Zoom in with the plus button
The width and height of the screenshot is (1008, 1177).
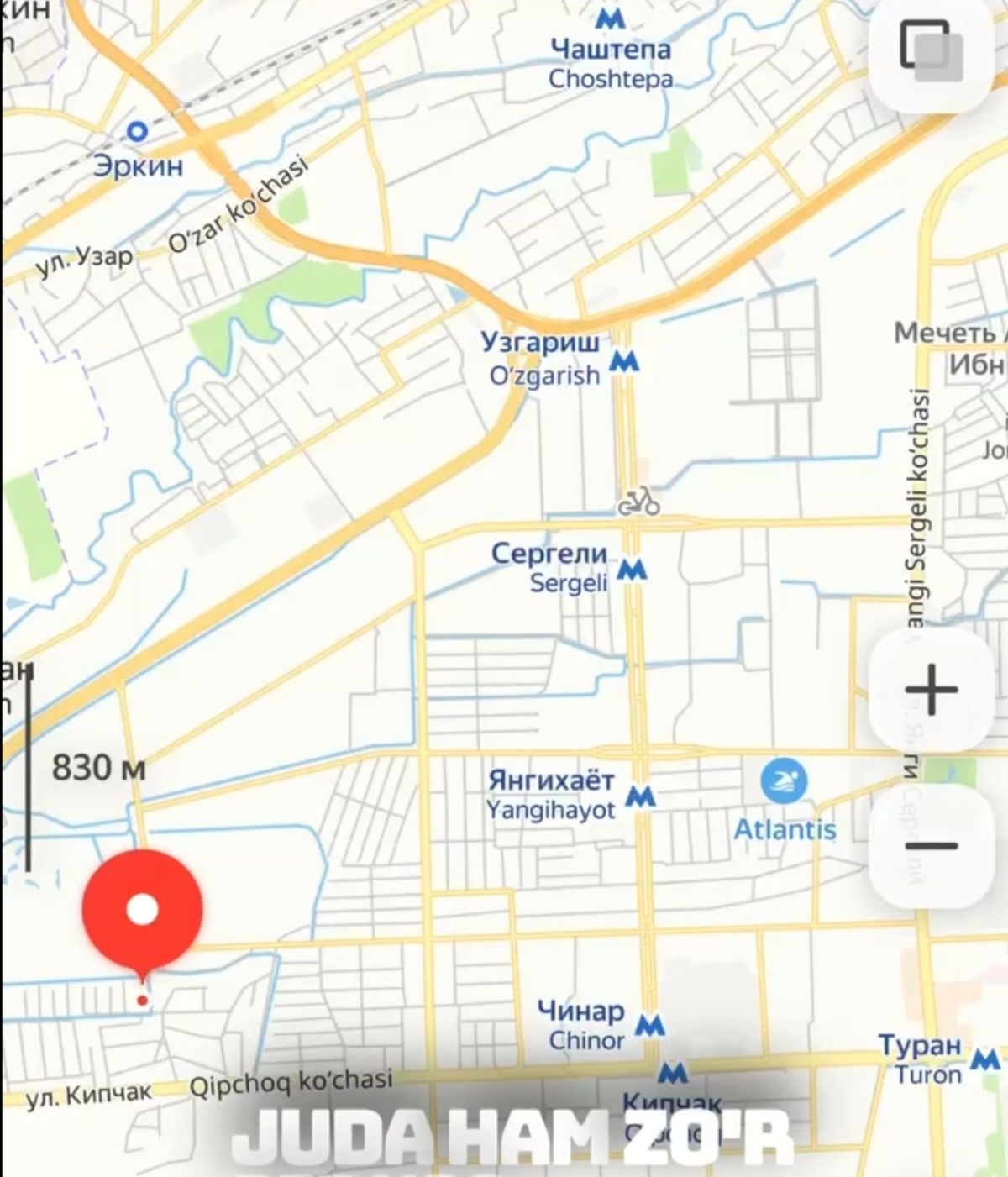932,690
